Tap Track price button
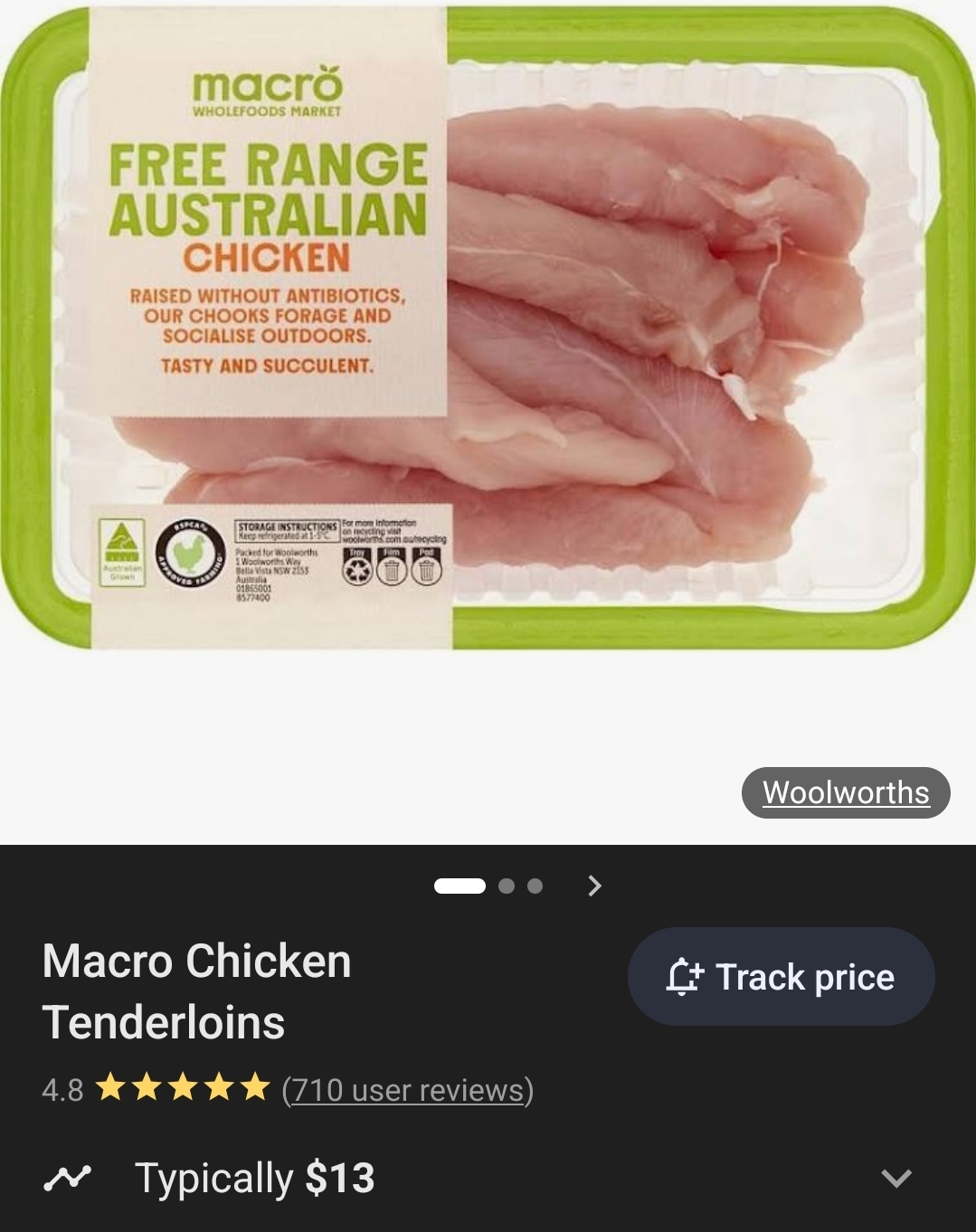This screenshot has width=976, height=1232. pos(781,977)
